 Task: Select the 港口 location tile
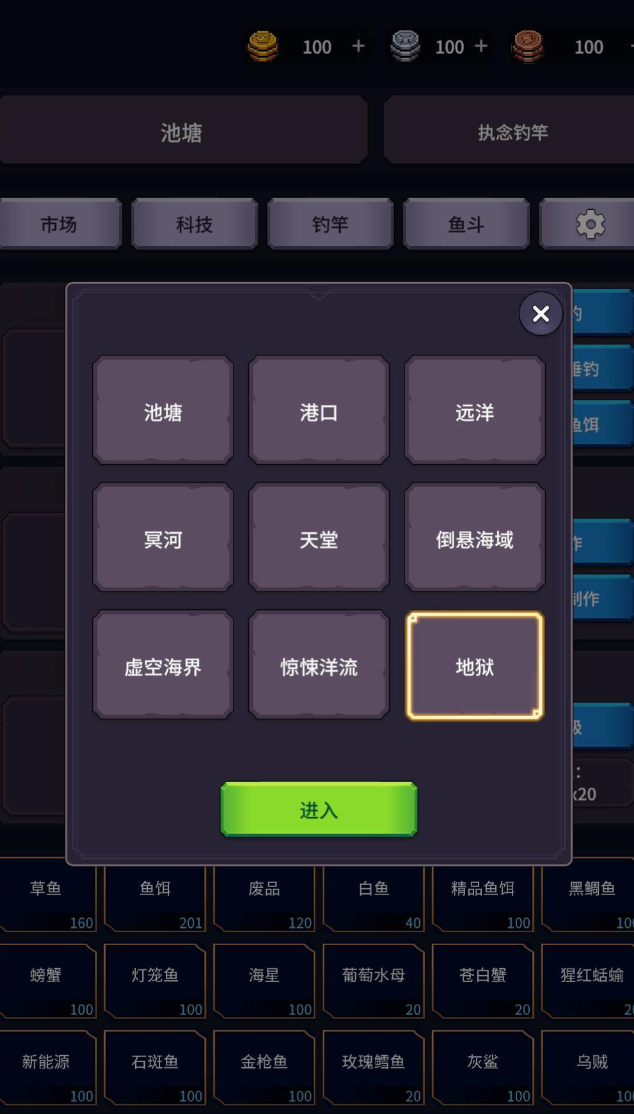(x=319, y=411)
